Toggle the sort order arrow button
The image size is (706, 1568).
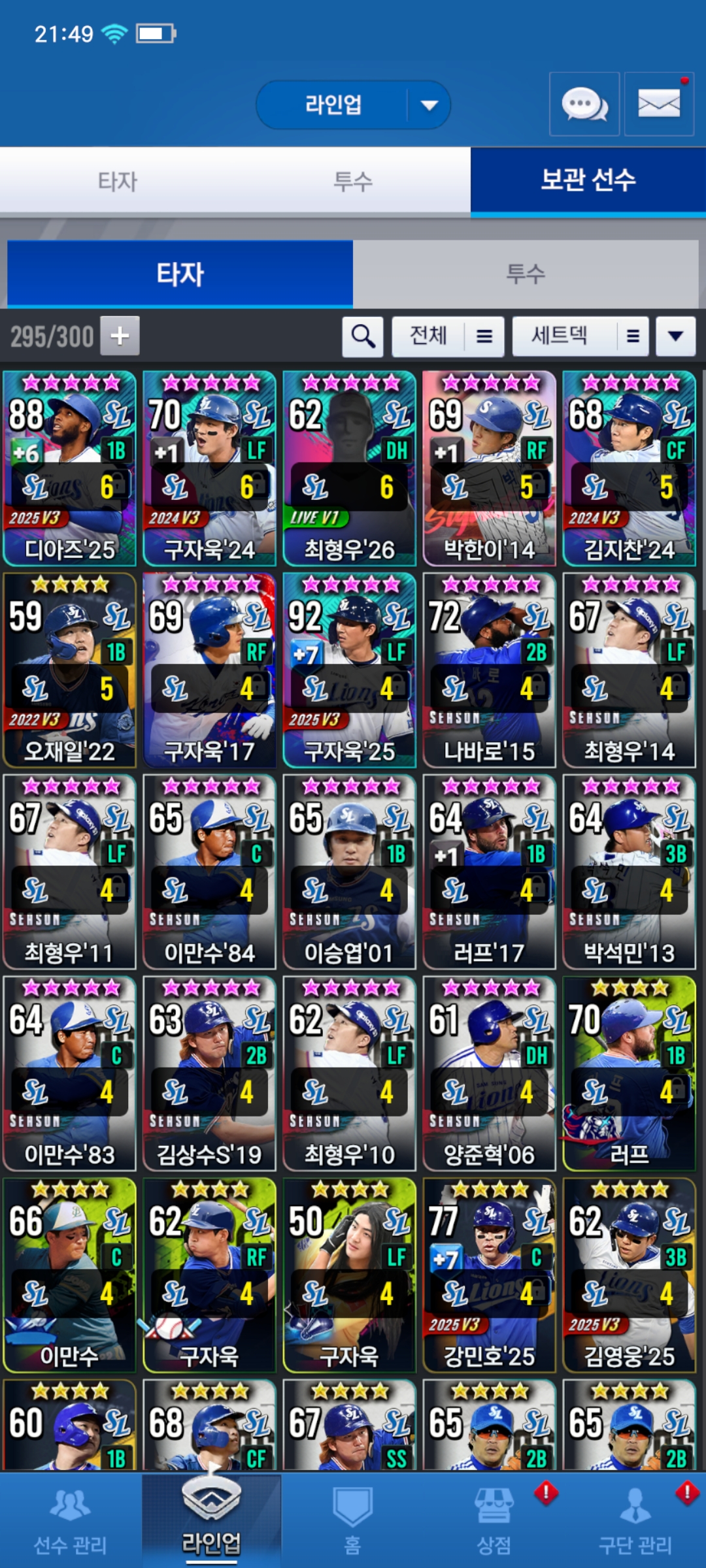coord(675,336)
